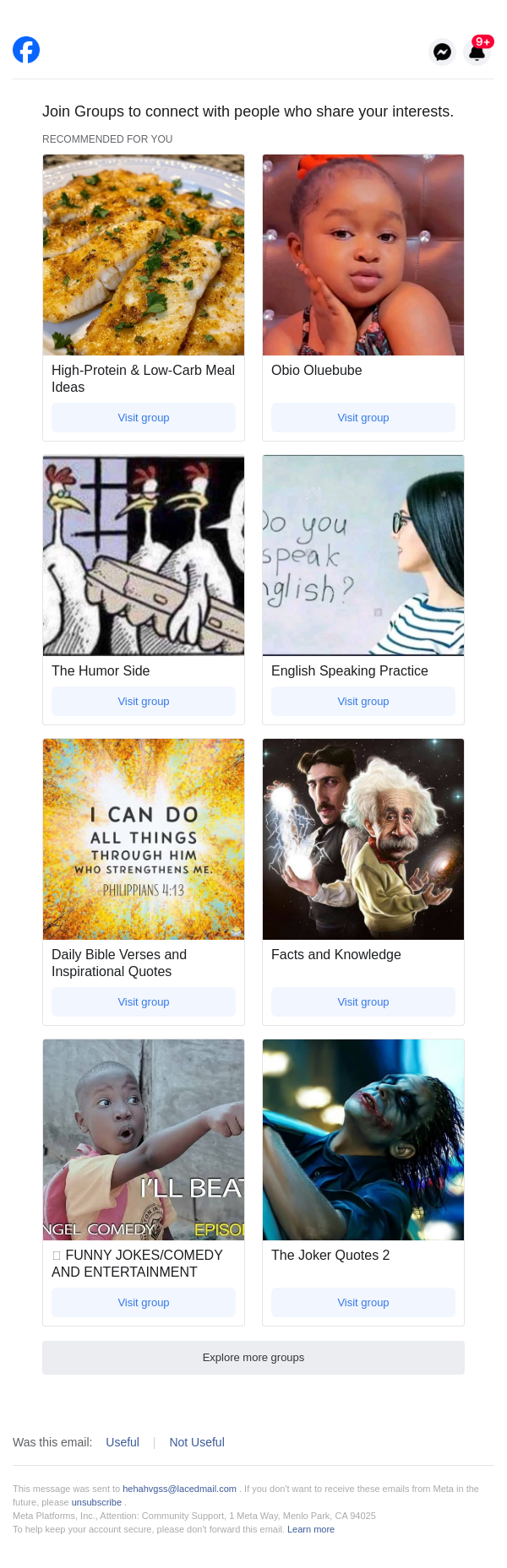Open the unsubscribe link
The width and height of the screenshot is (507, 1568).
point(96,1502)
